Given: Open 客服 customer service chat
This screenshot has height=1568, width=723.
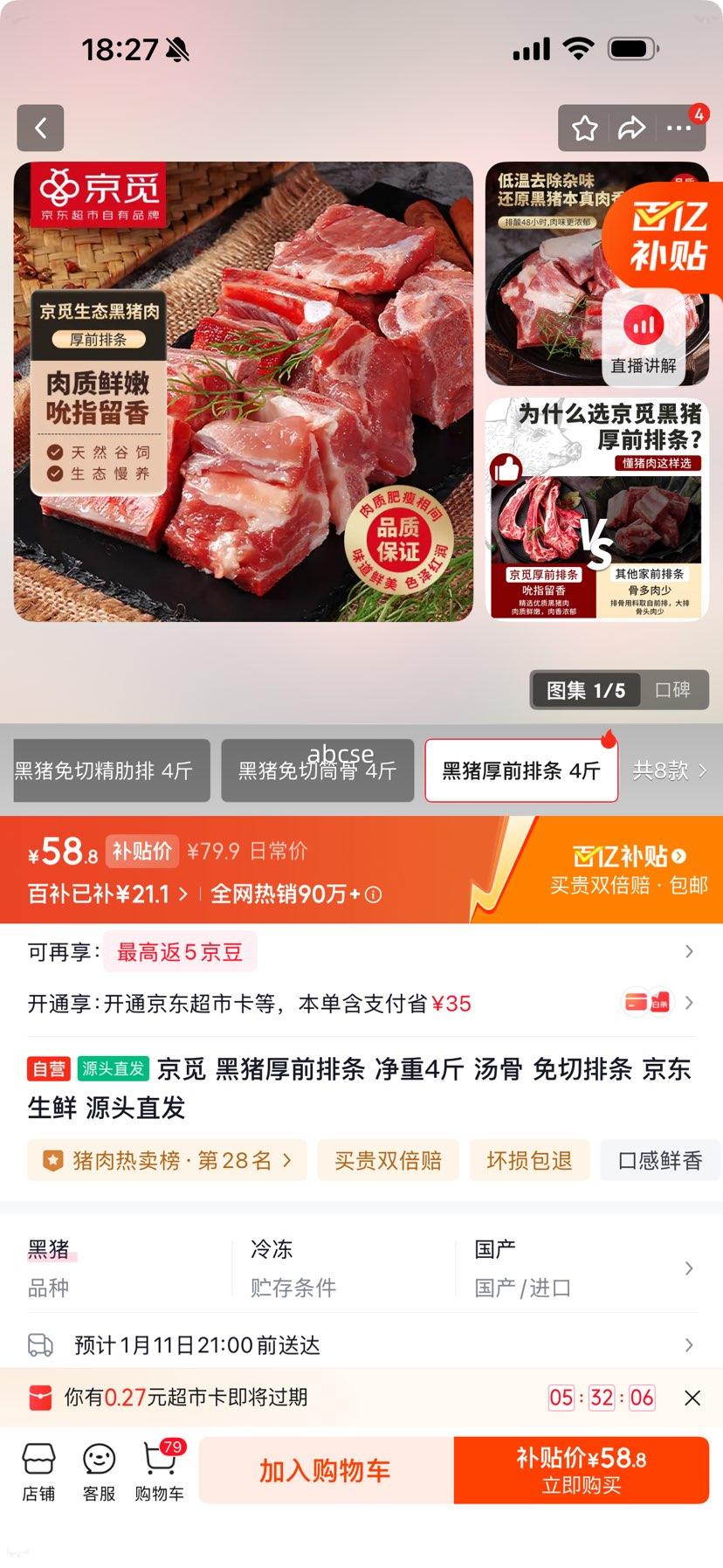Looking at the screenshot, I should 98,1470.
